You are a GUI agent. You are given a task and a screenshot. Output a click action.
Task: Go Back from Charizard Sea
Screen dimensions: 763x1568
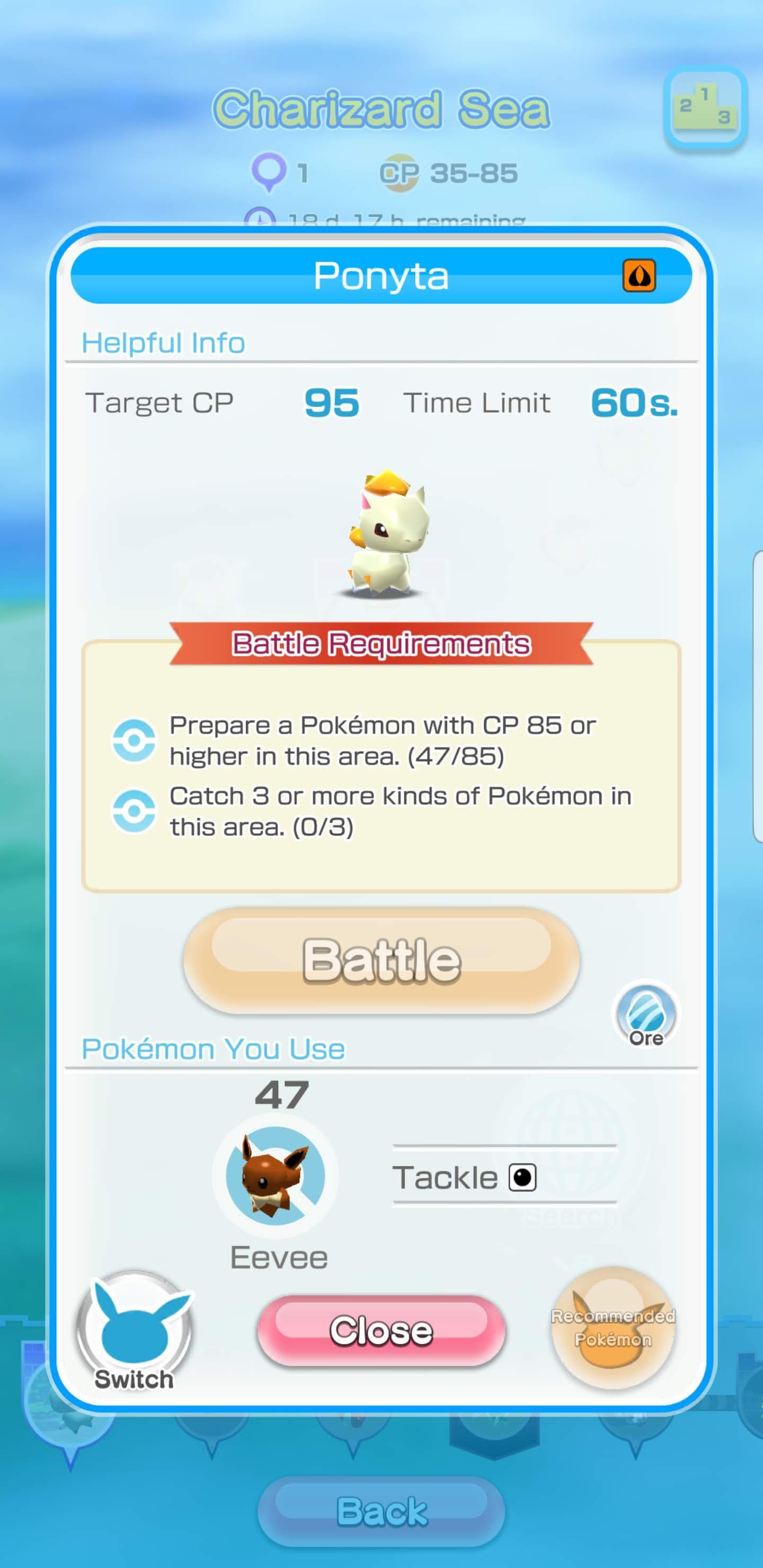tap(381, 1511)
